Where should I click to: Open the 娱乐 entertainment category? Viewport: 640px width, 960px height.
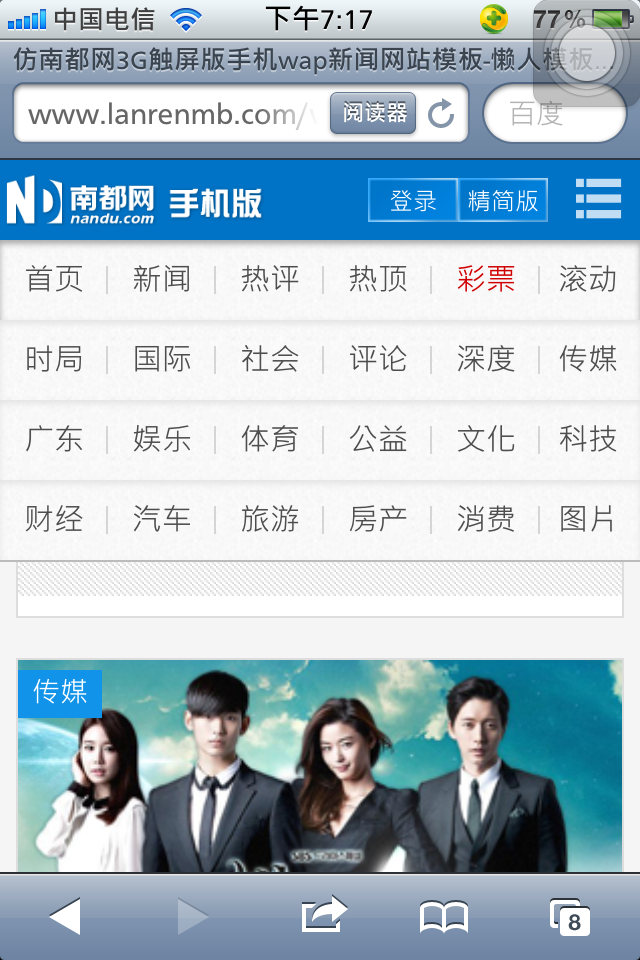[x=161, y=439]
